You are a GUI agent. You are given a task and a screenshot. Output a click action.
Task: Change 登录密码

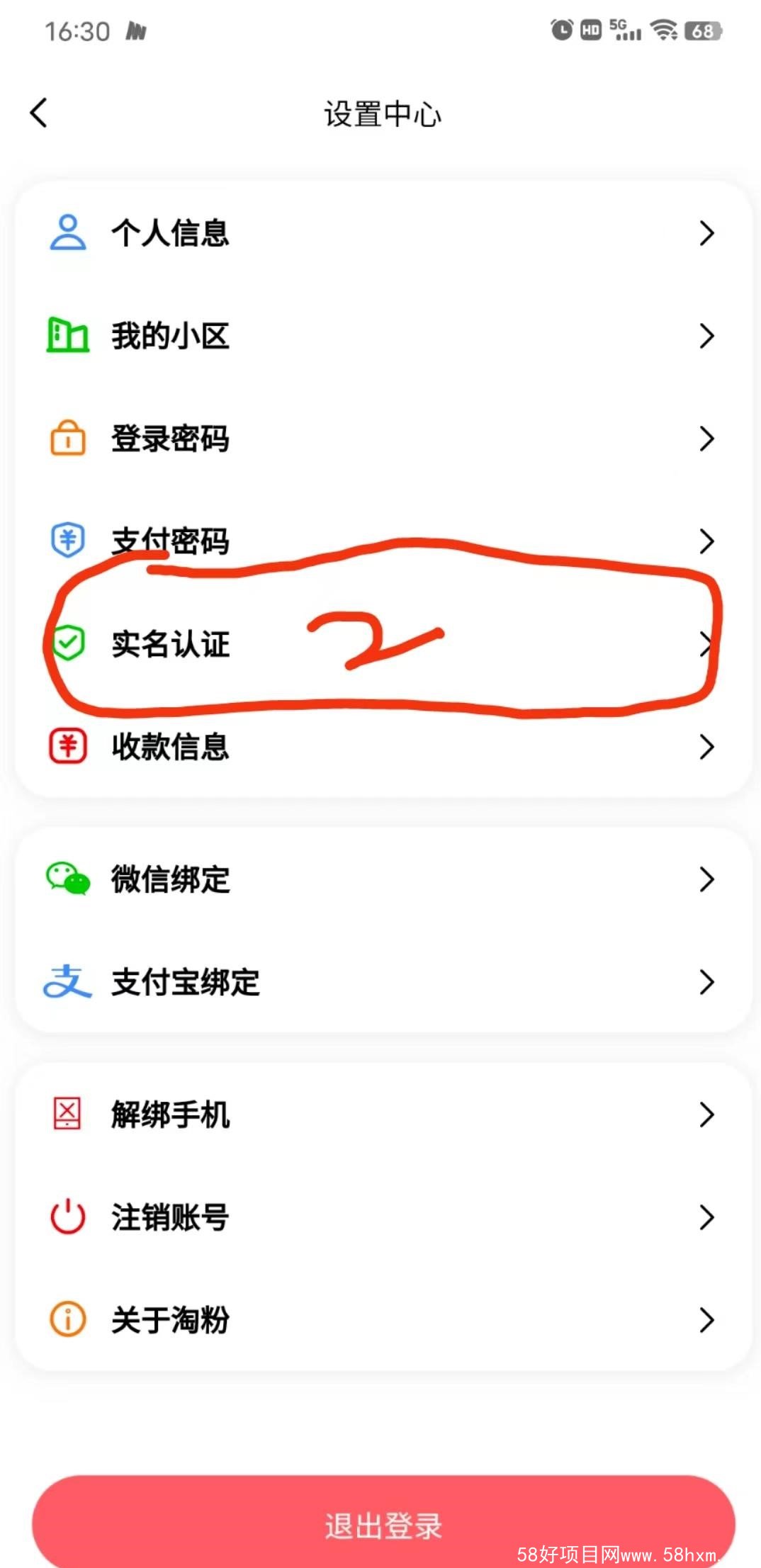(x=383, y=439)
